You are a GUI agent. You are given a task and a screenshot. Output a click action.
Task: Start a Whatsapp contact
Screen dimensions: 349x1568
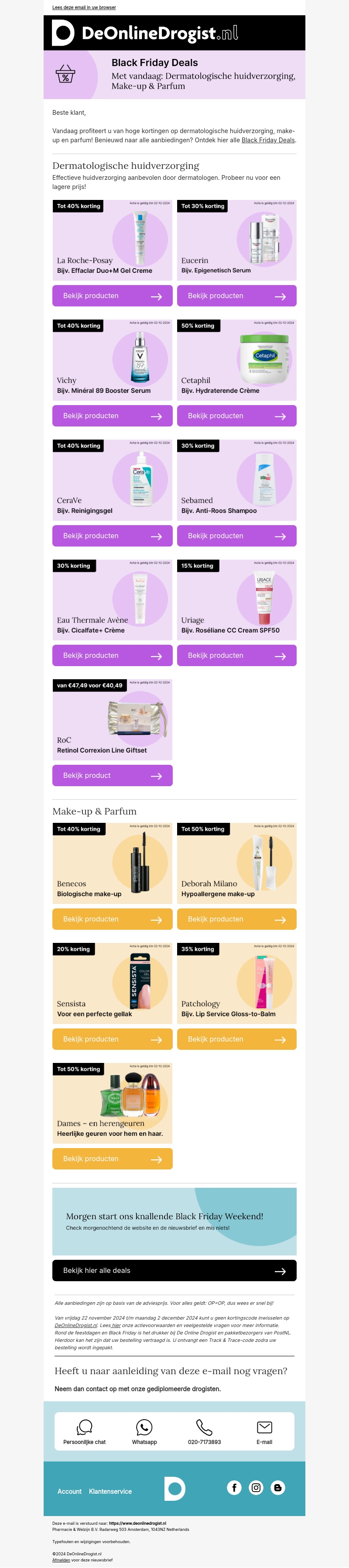pos(144,1432)
